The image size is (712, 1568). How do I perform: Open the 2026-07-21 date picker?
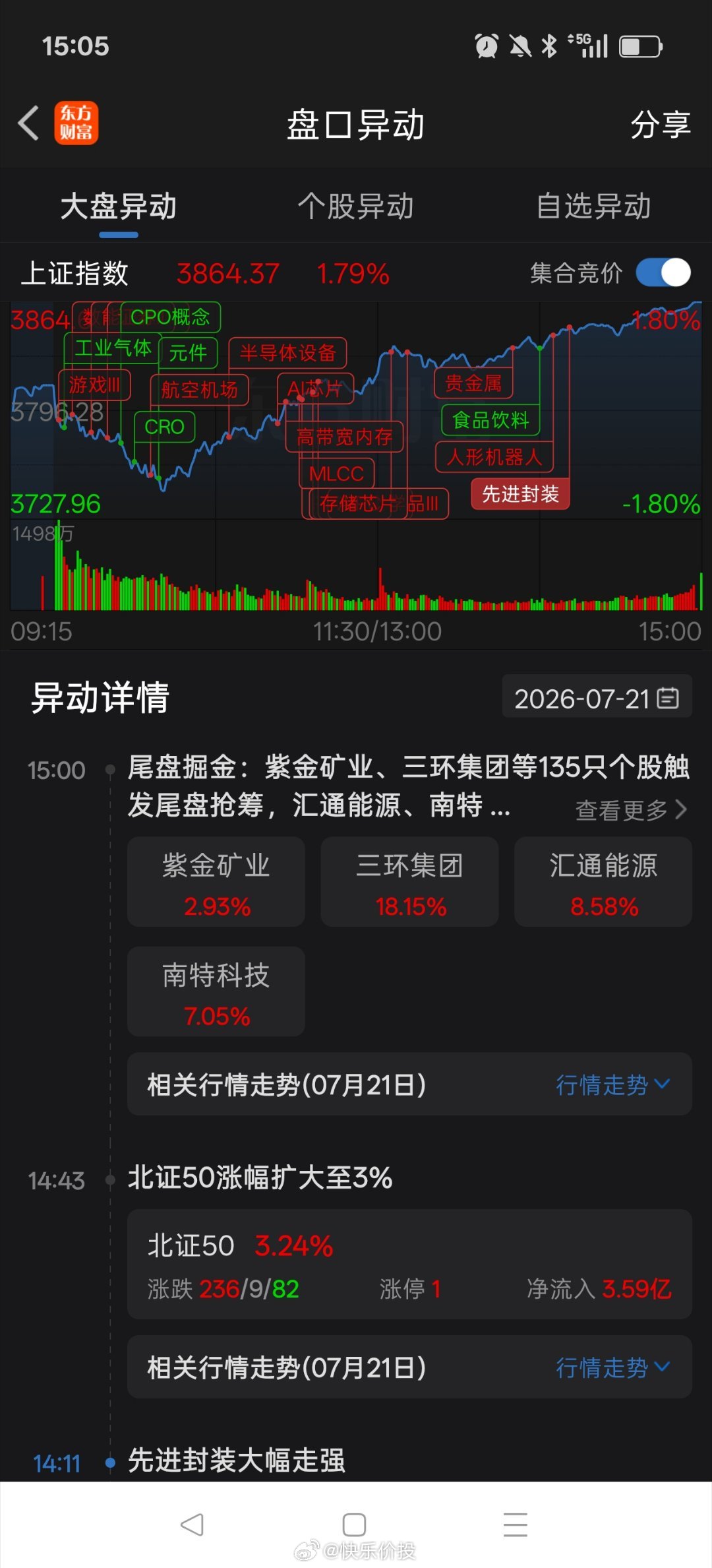(597, 698)
